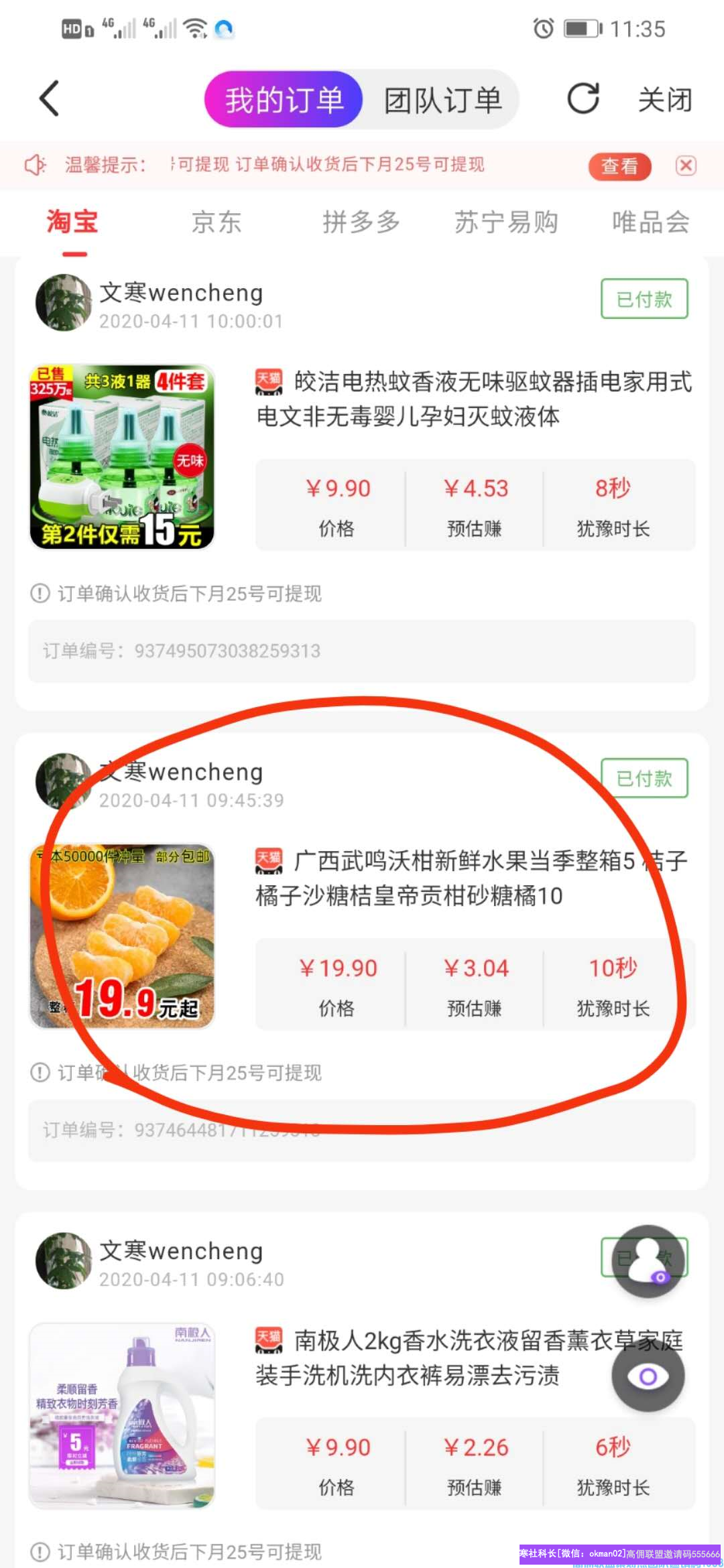Select the 淘宝 tab
Viewport: 724px width, 1568px height.
tap(72, 222)
